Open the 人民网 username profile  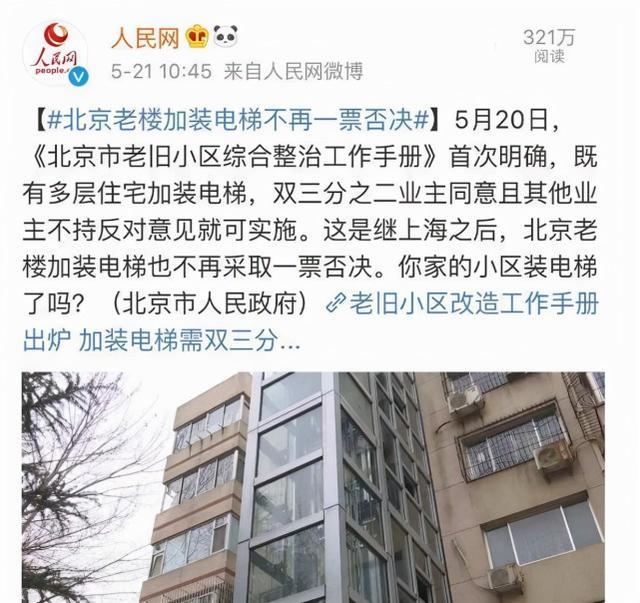coord(144,39)
